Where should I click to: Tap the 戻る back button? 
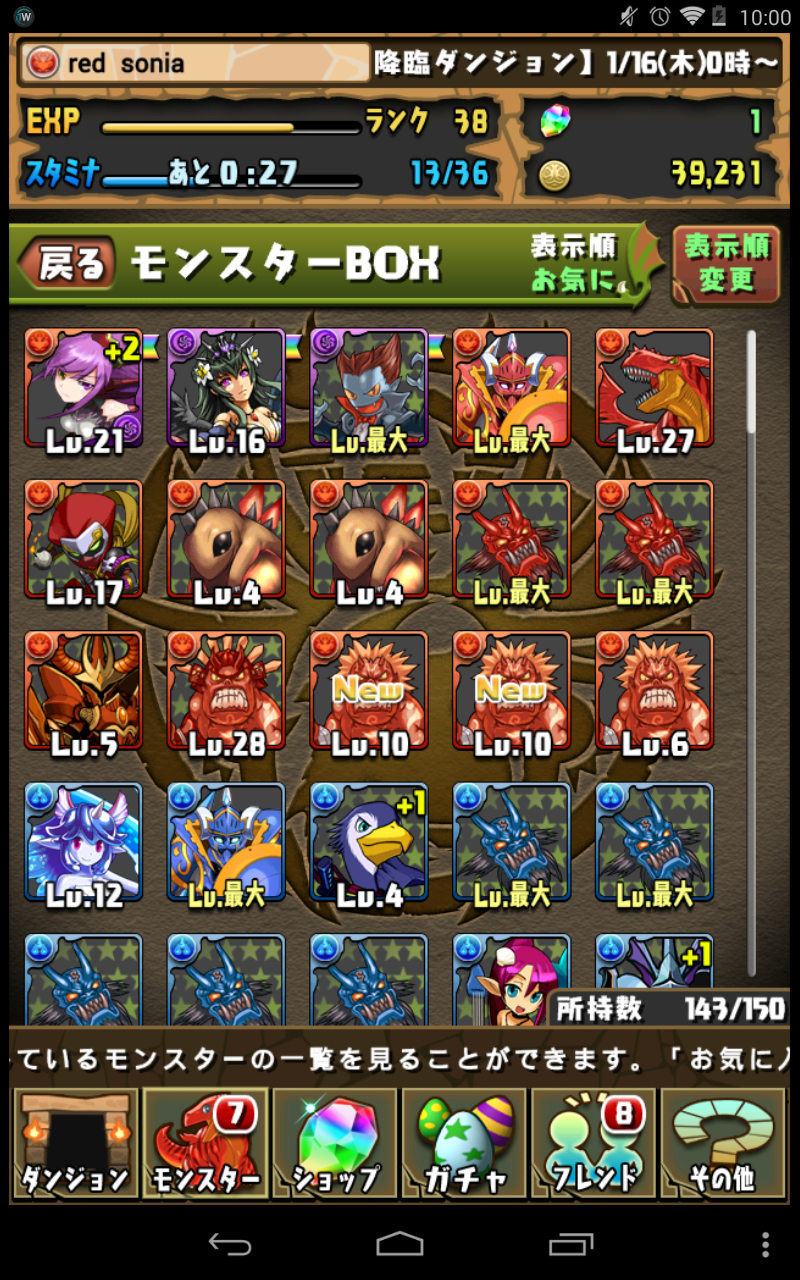[70, 264]
